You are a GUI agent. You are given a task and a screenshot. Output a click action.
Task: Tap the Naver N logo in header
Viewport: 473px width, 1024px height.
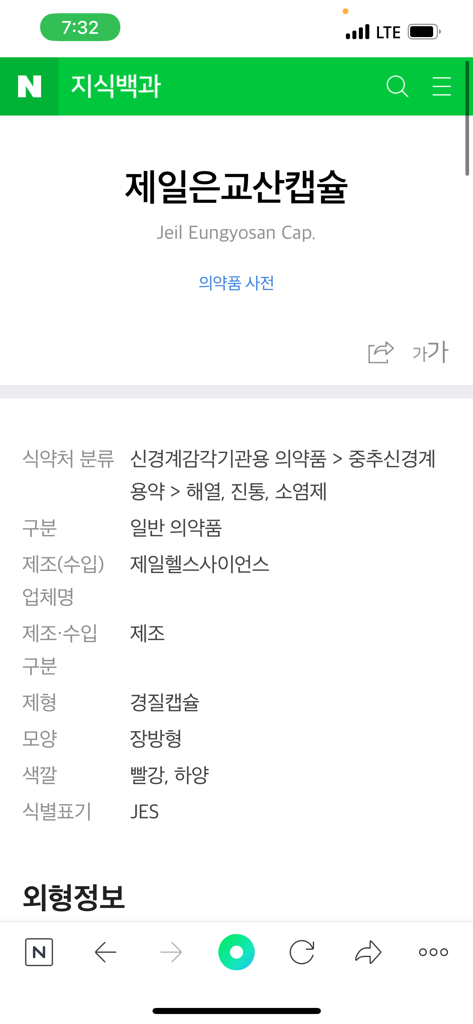pos(29,86)
